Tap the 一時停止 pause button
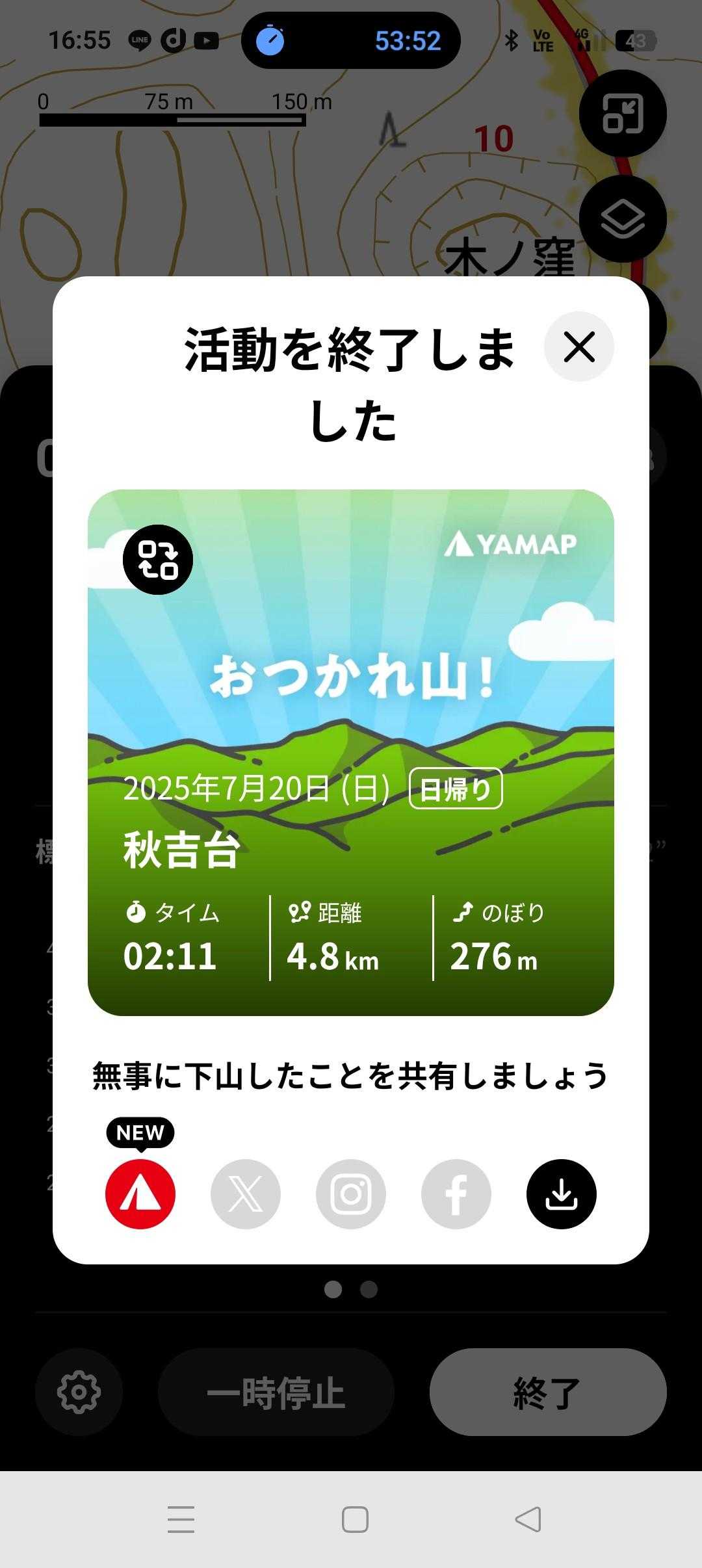 (x=276, y=1392)
